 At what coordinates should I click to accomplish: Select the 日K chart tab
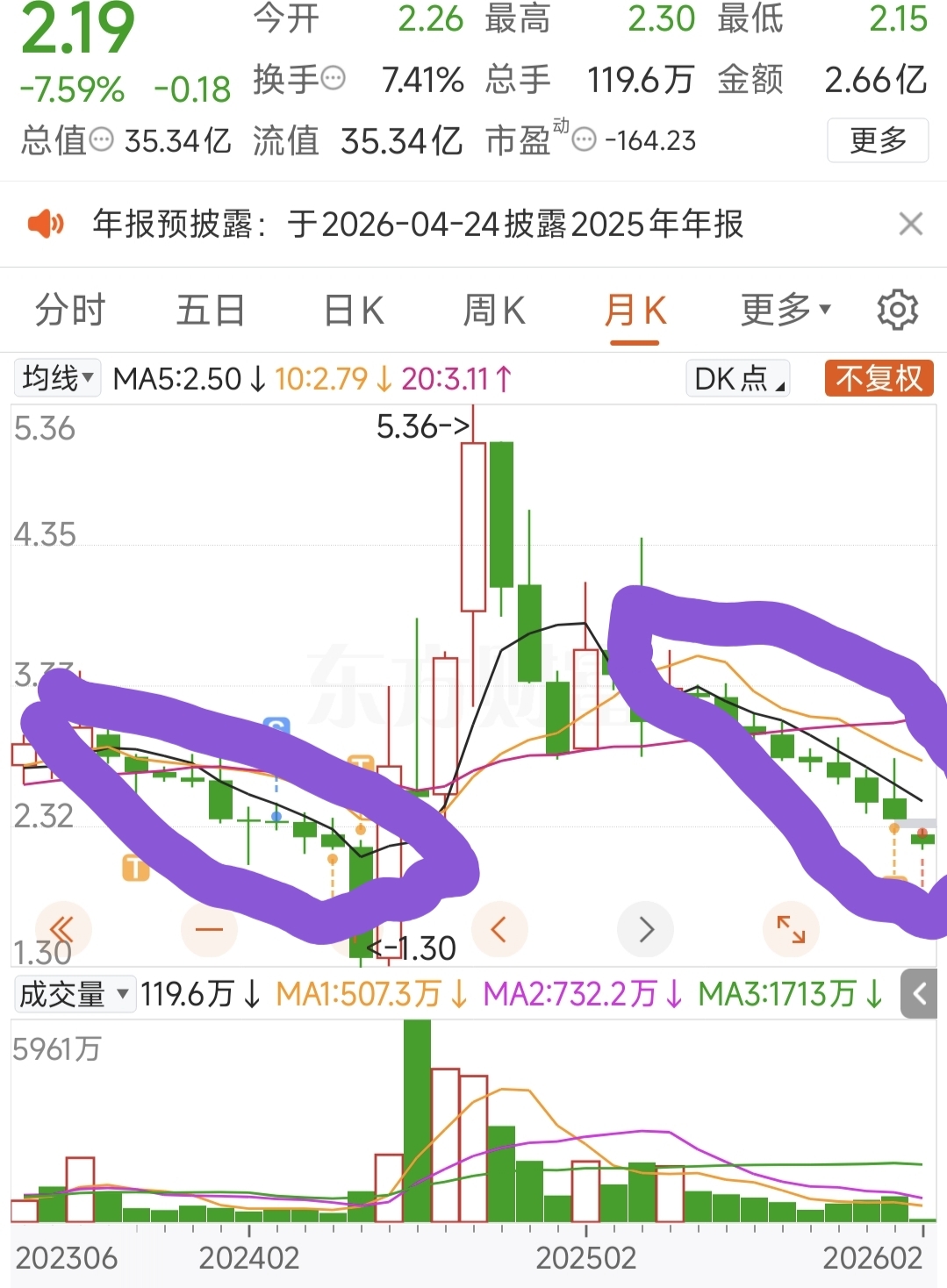(x=354, y=311)
